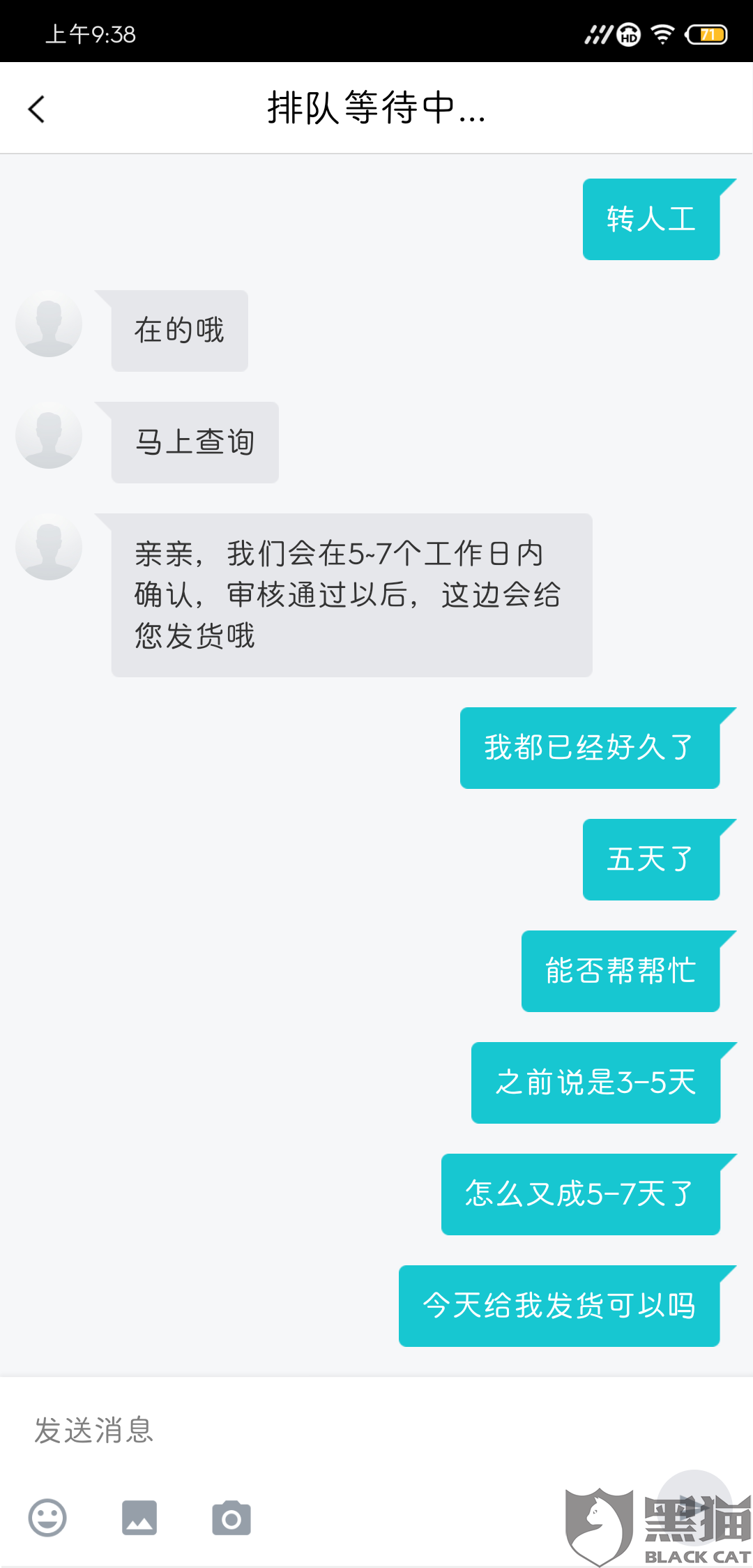
Task: Open the camera to take a photo
Action: pos(231,1518)
